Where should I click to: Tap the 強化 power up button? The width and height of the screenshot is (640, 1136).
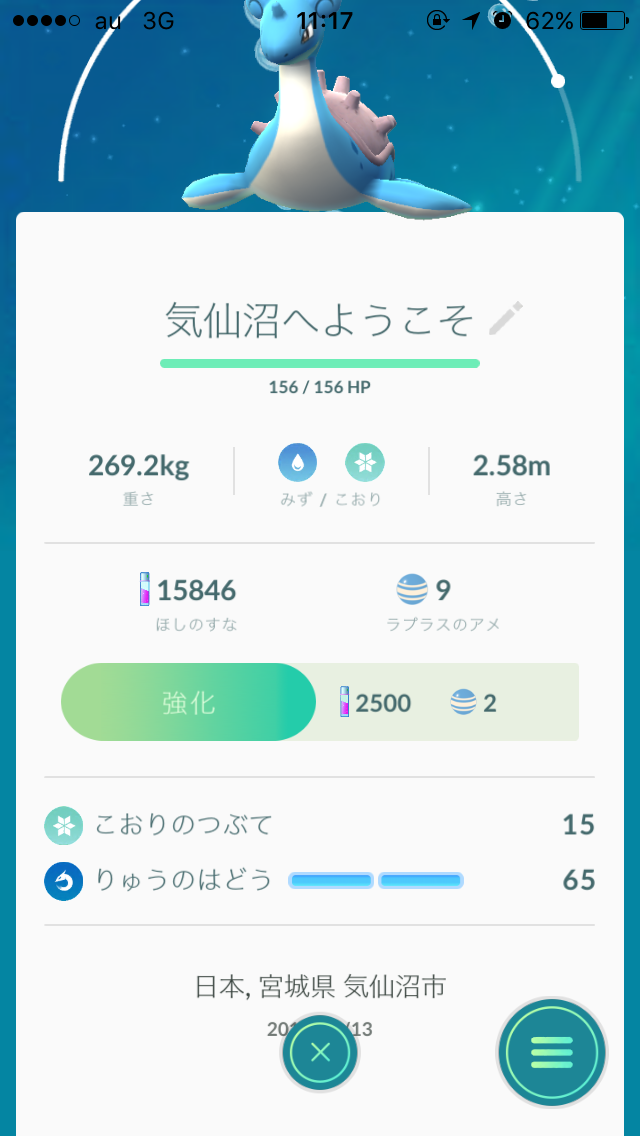(189, 702)
